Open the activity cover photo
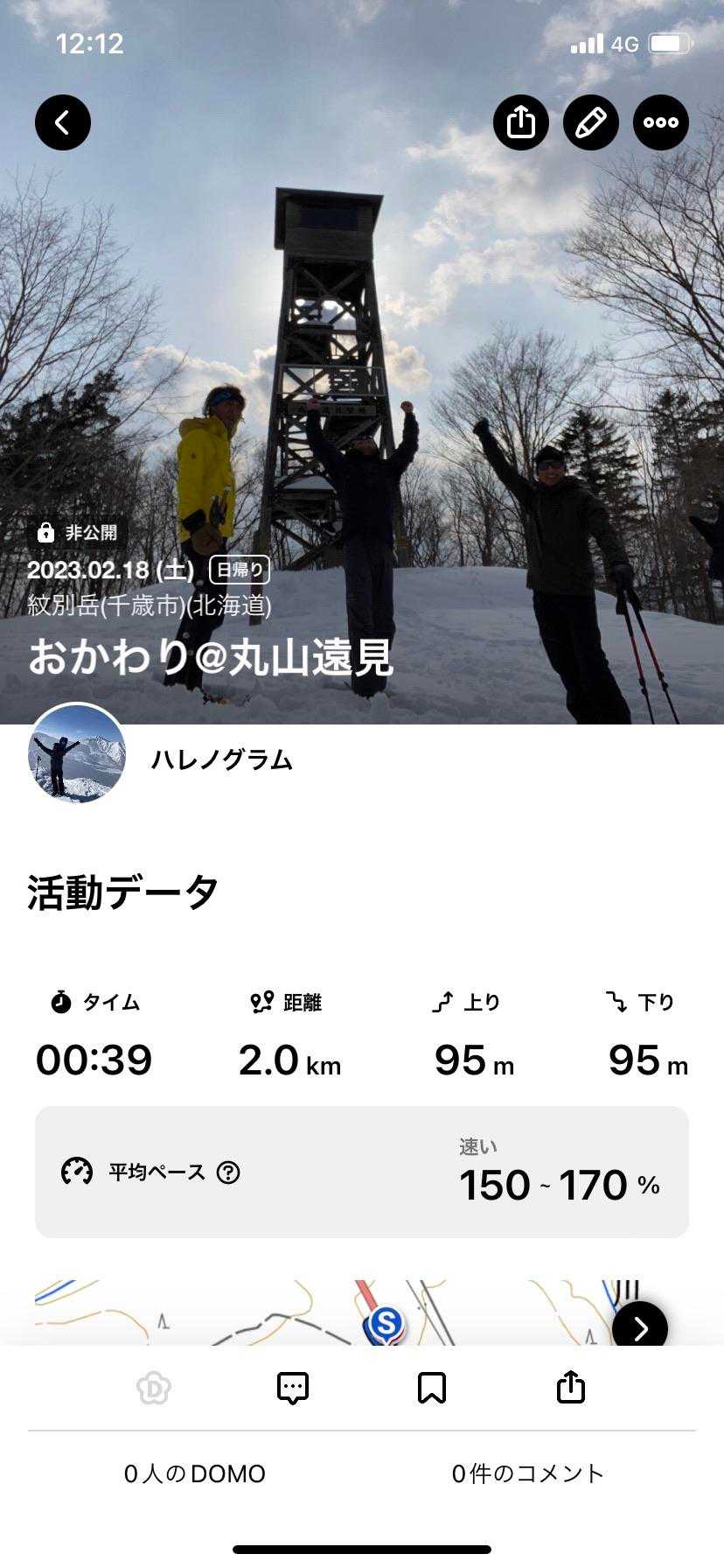Image resolution: width=724 pixels, height=1568 pixels. [362, 350]
